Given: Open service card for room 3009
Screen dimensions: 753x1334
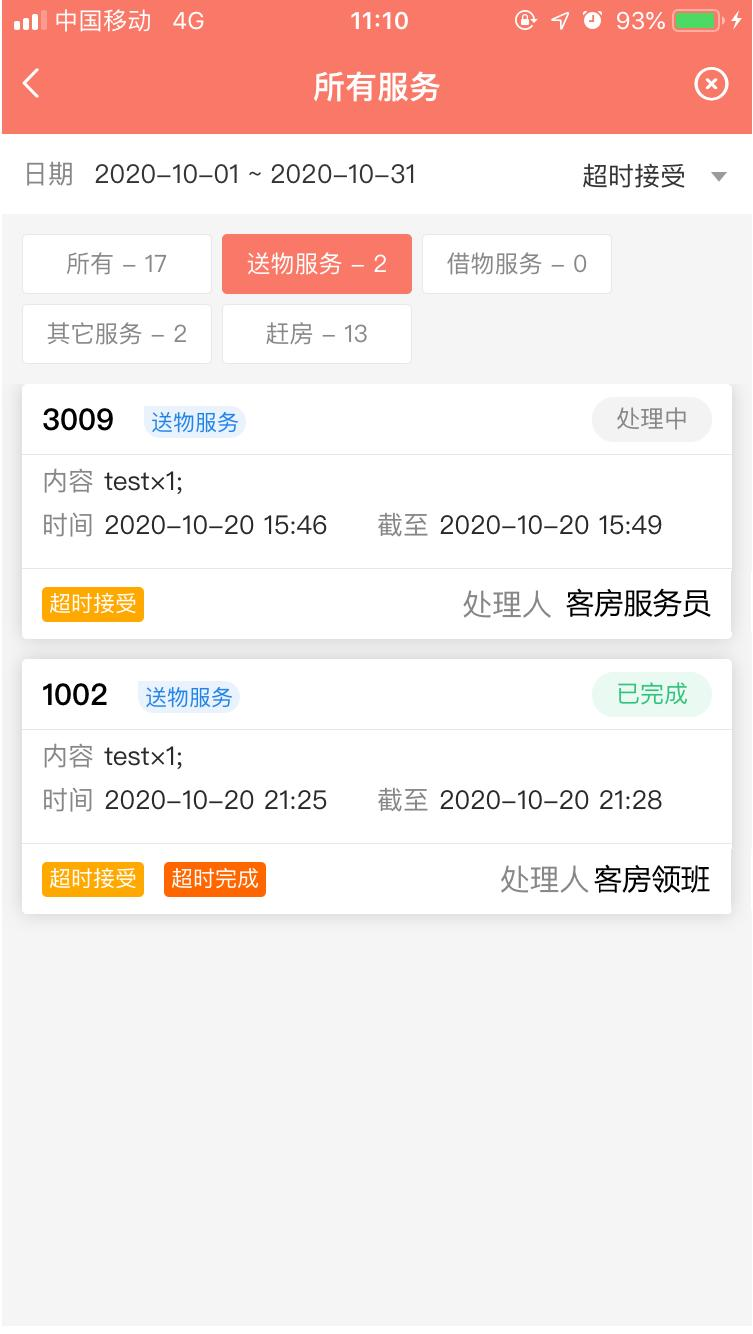Looking at the screenshot, I should [x=376, y=511].
